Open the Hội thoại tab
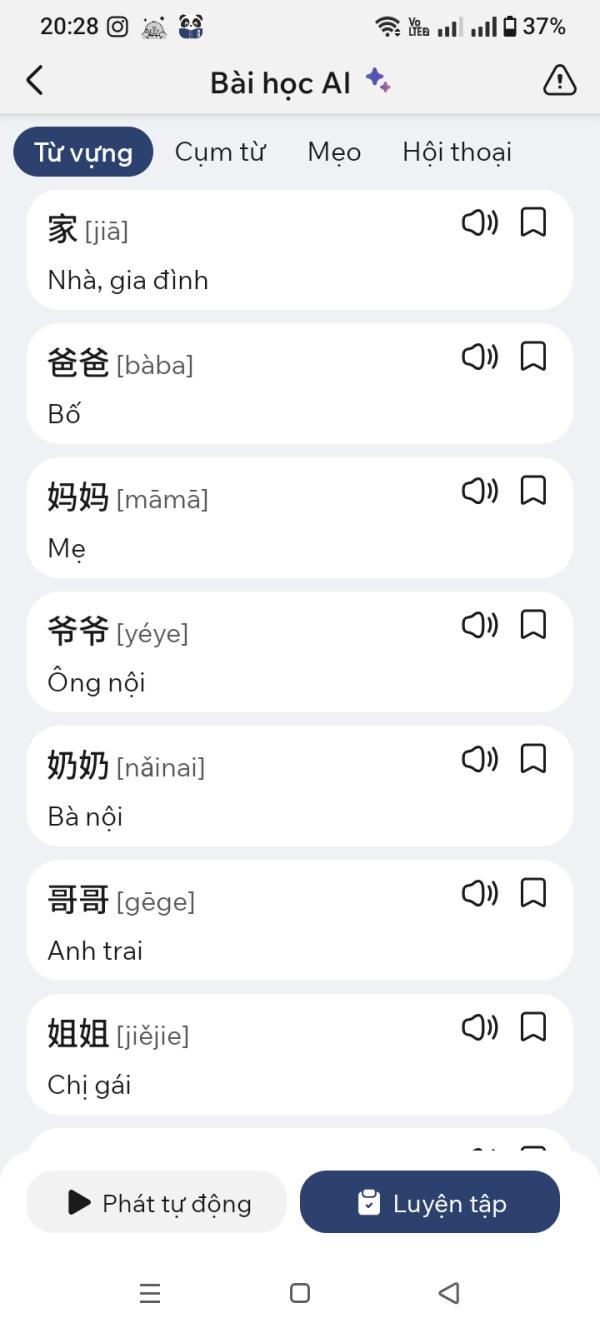 pos(457,152)
